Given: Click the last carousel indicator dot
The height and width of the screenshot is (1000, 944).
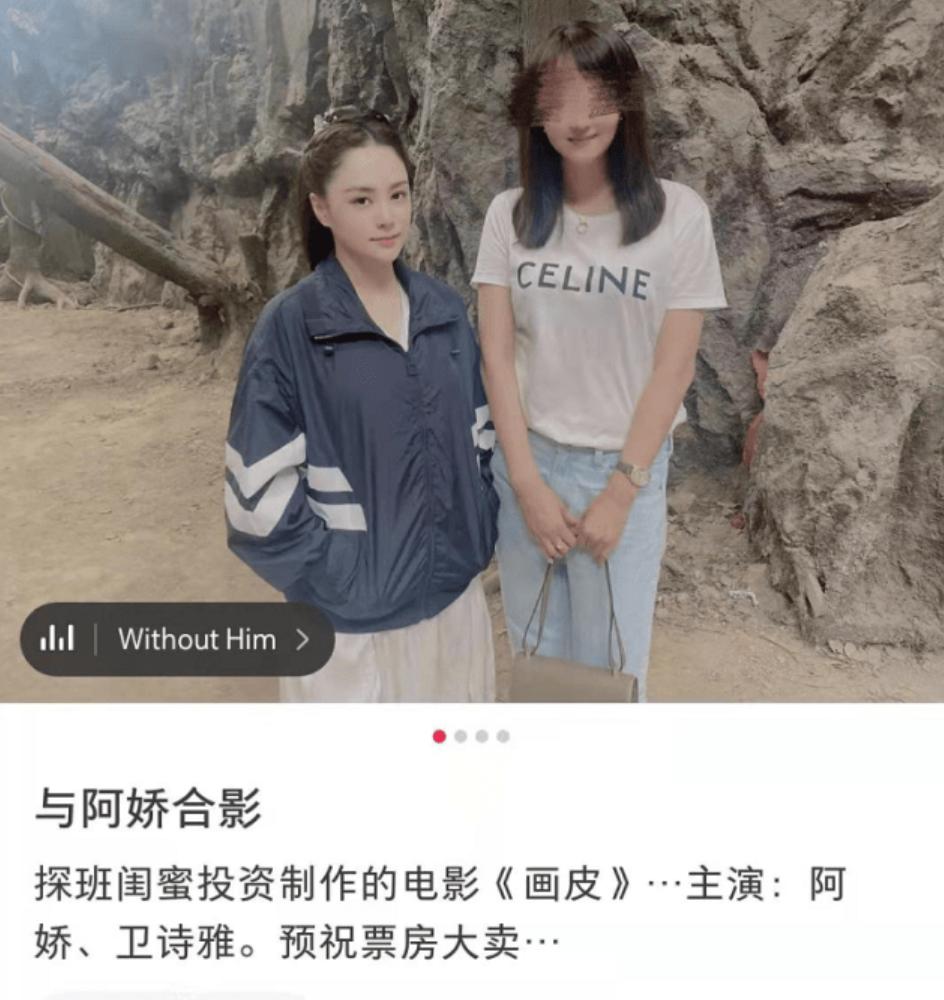Looking at the screenshot, I should (503, 736).
